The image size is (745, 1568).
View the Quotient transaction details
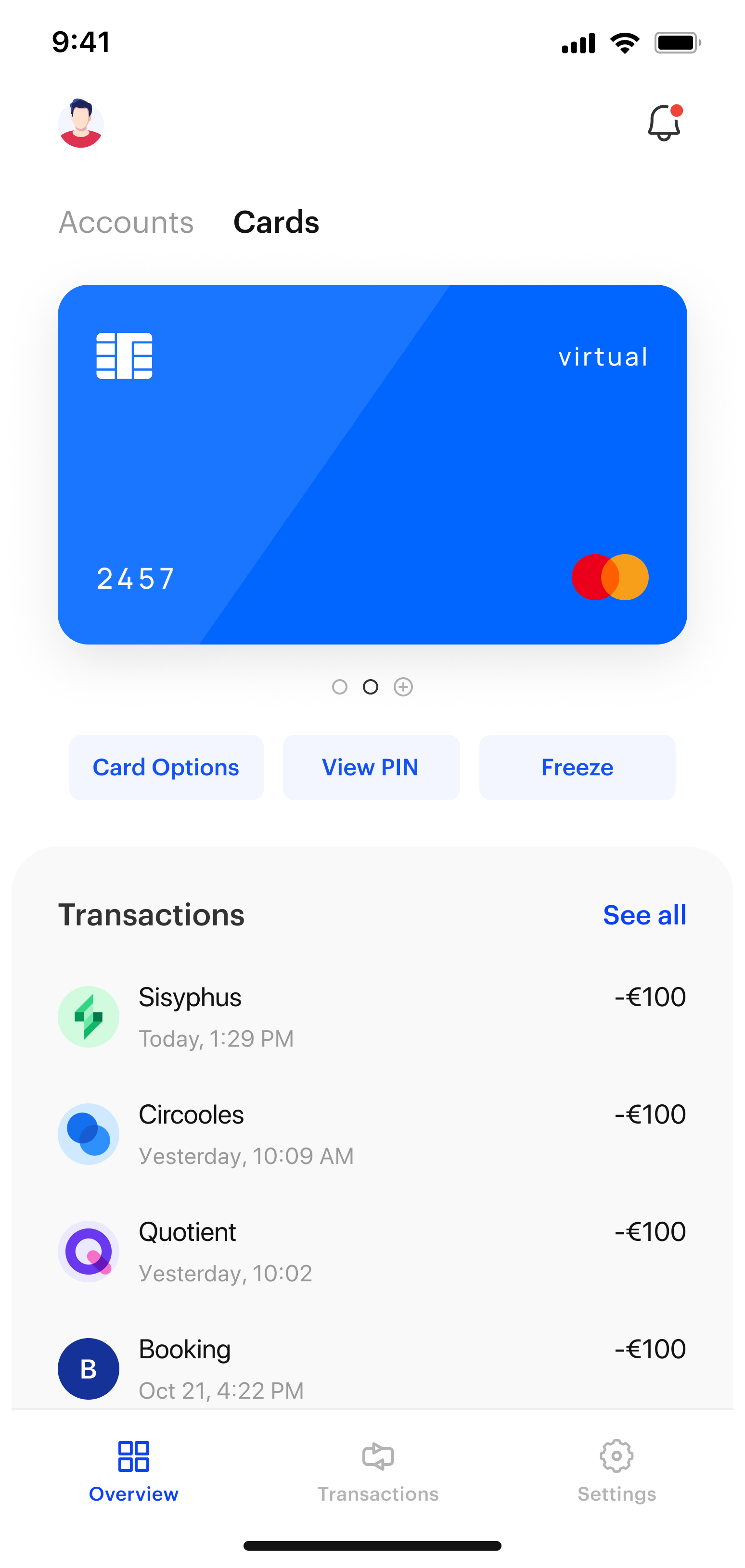click(372, 1252)
